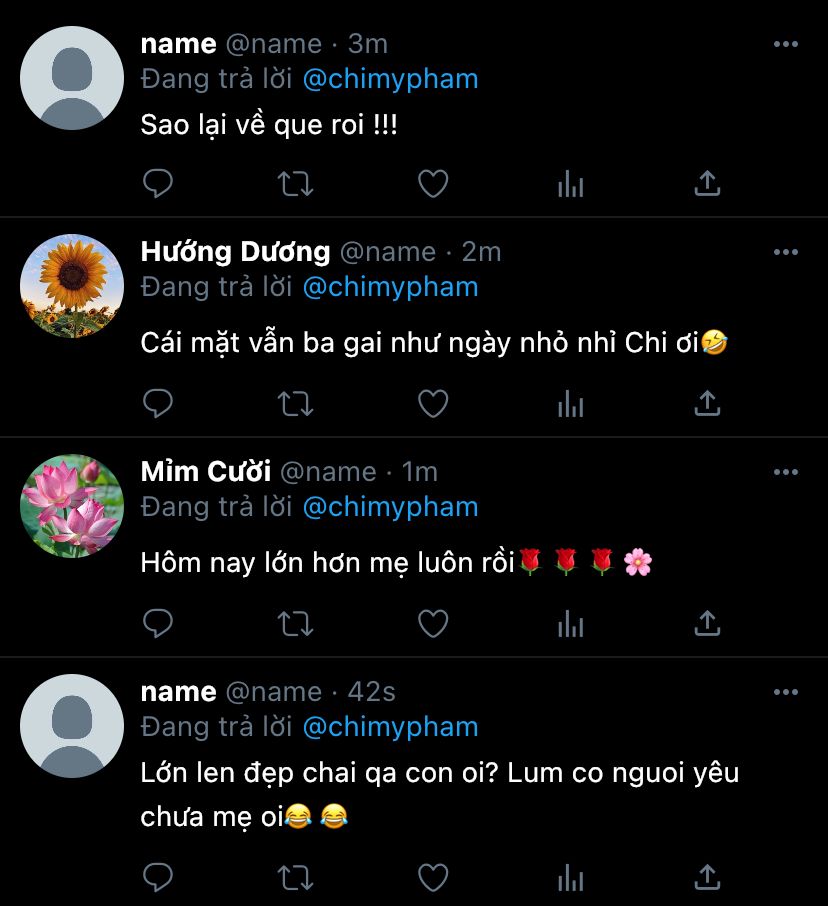Retweet the 'Lớn len đẹp chai' reply

click(295, 878)
